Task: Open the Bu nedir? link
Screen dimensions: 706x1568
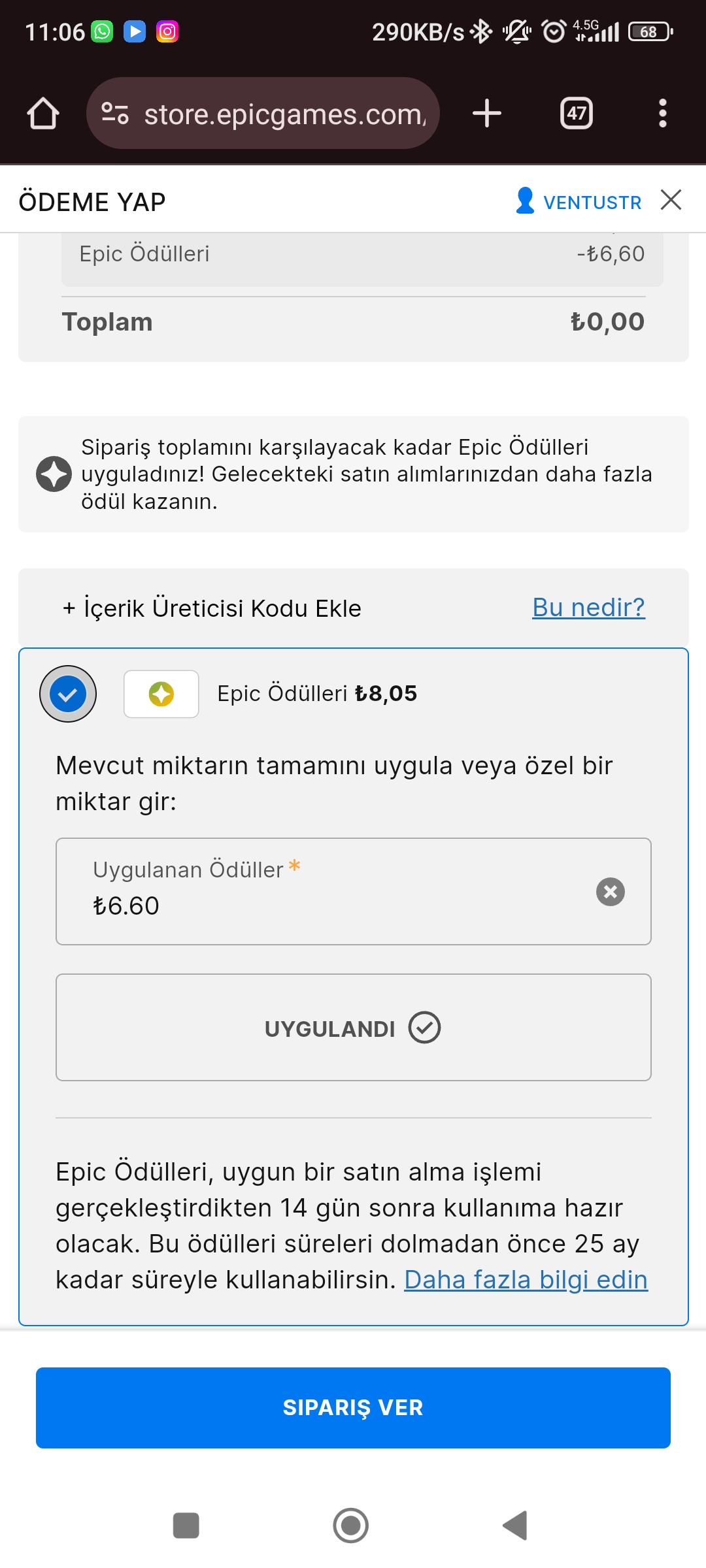Action: [x=588, y=608]
